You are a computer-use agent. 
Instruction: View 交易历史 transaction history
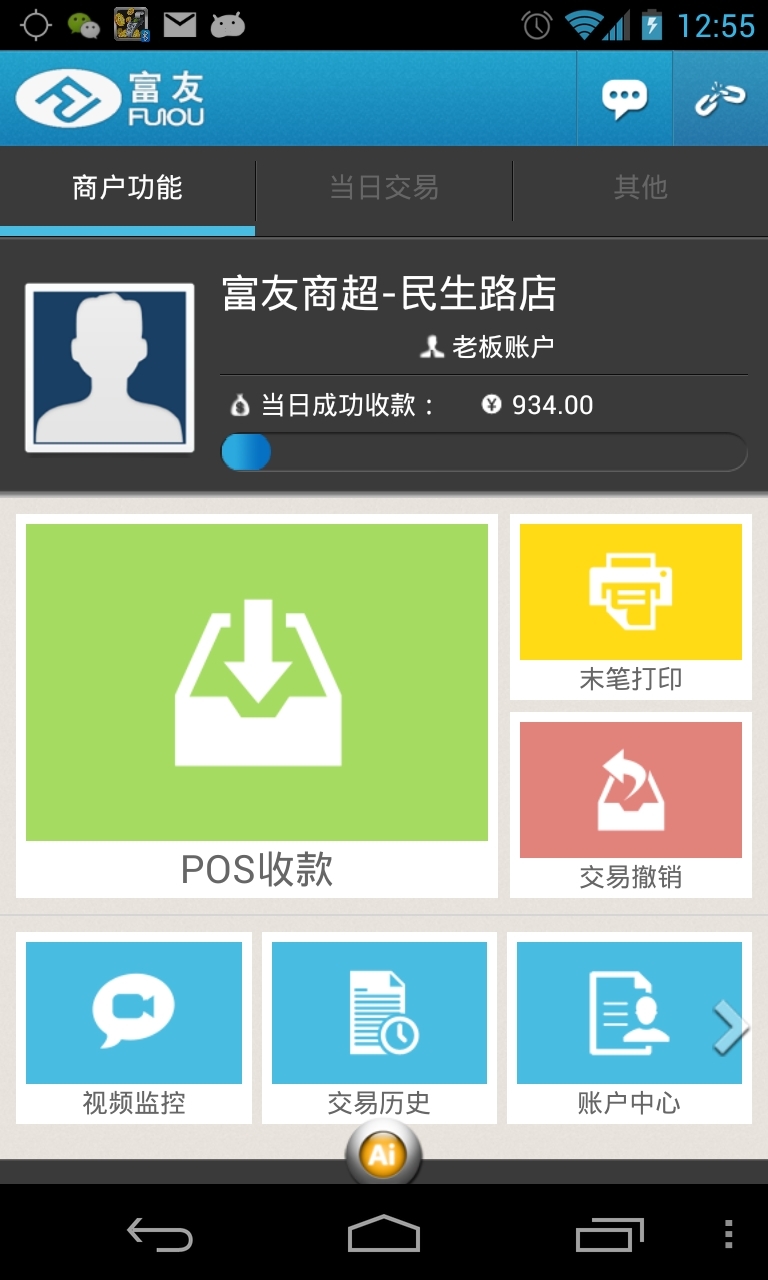pyautogui.click(x=379, y=1026)
